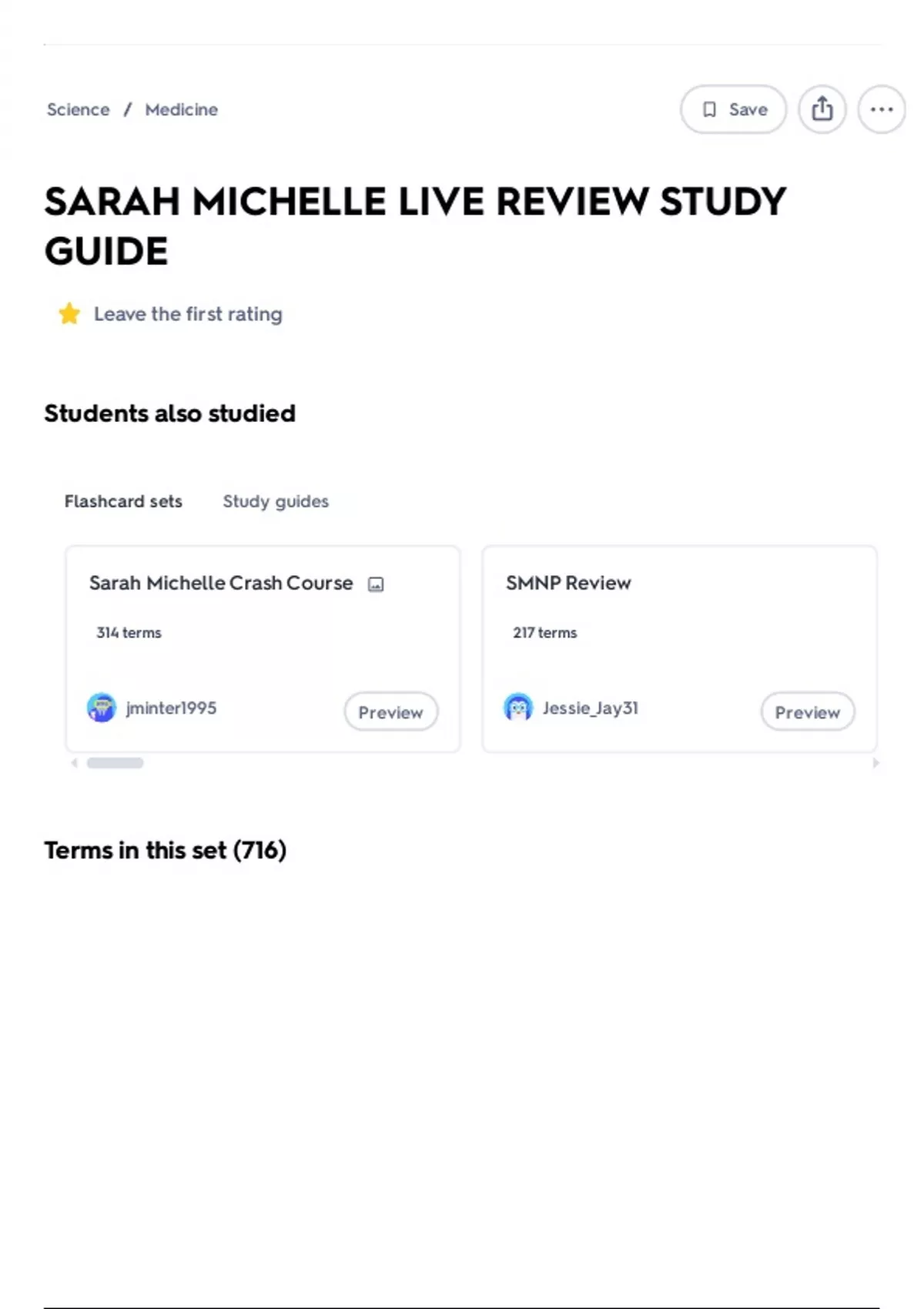Viewport: 924px width, 1309px height.
Task: Save this study guide
Action: point(733,109)
